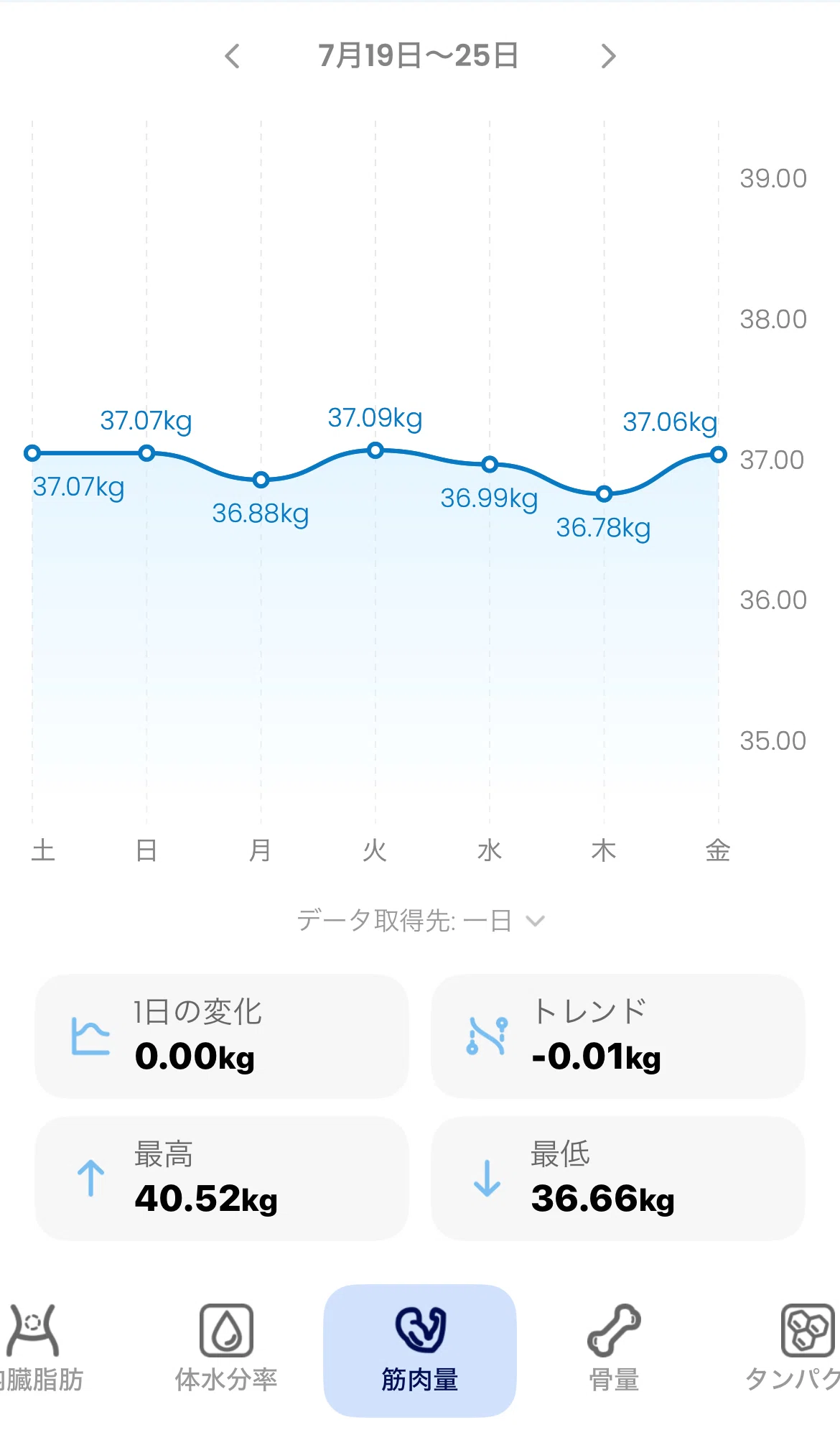Open the データ取得先 dropdown

(421, 920)
